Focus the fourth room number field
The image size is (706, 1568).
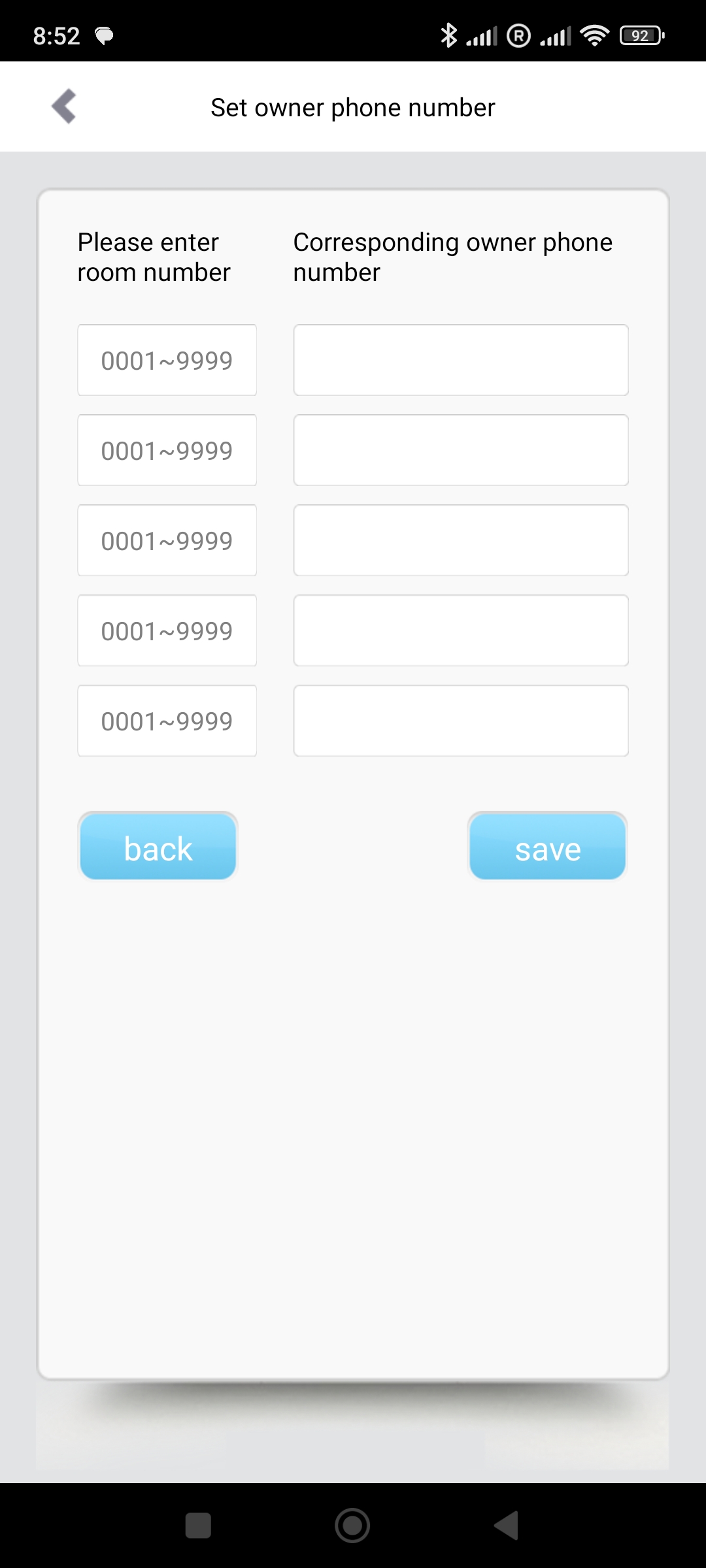pos(167,630)
